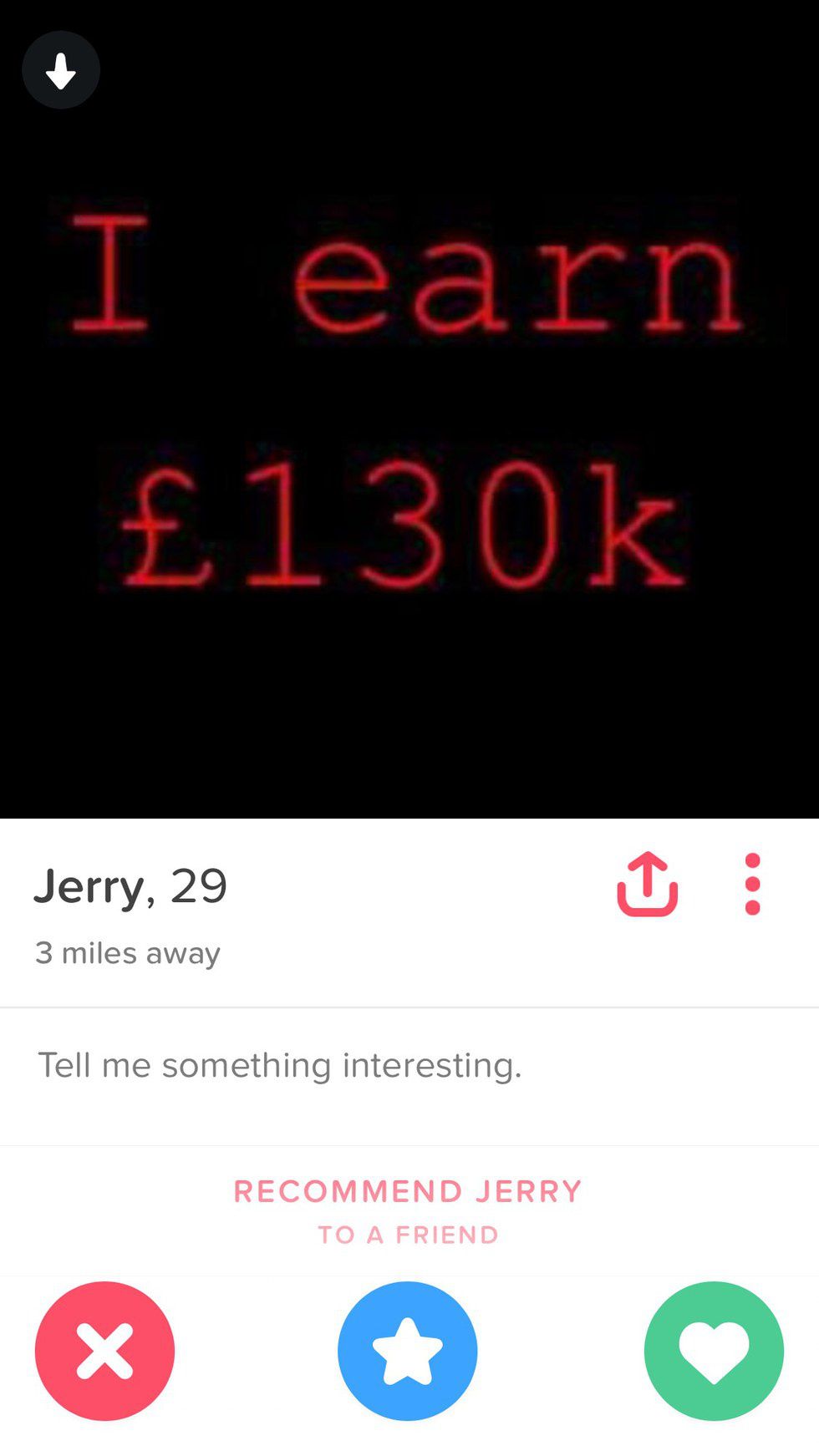Collapse profile with the down arrow
The image size is (819, 1456).
[61, 70]
